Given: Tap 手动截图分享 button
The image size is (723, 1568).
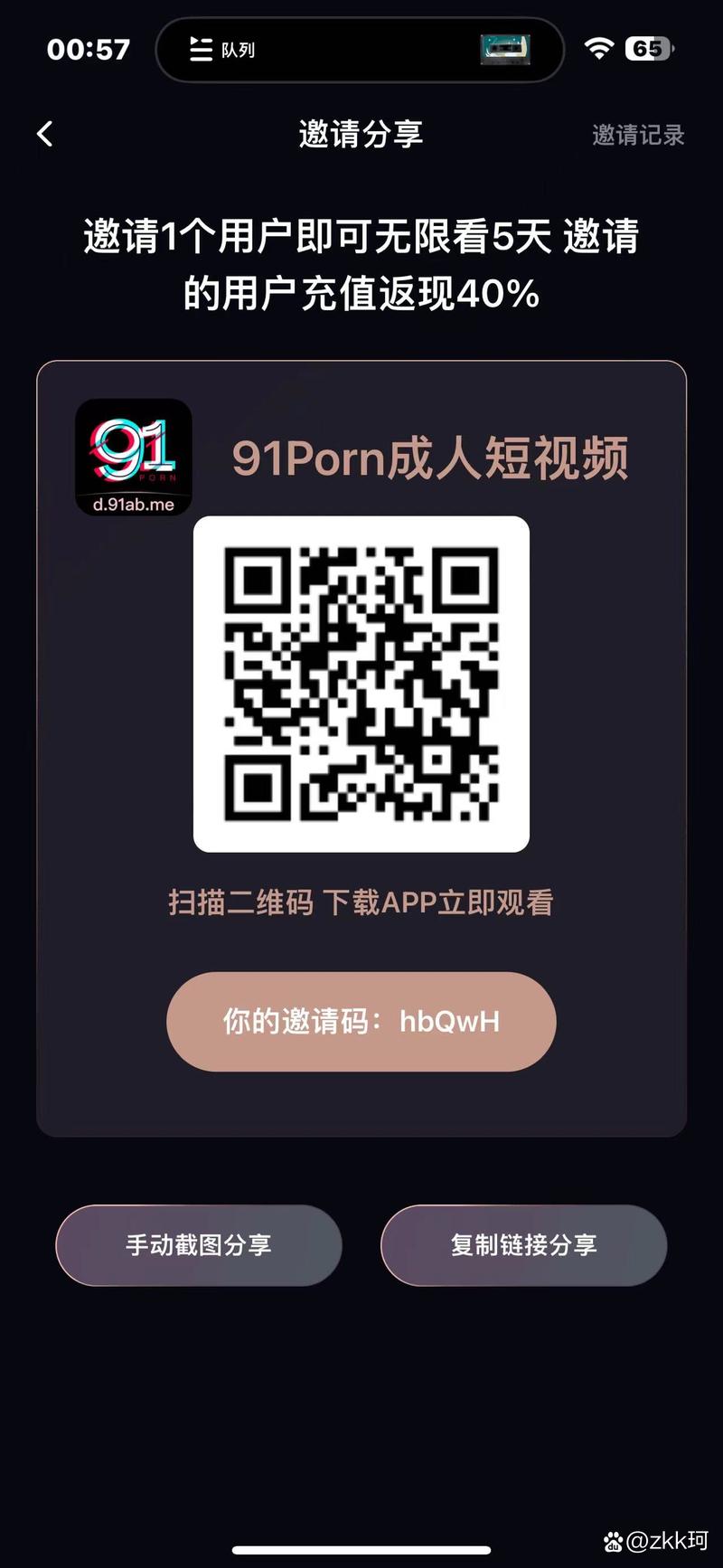Looking at the screenshot, I should [199, 1245].
